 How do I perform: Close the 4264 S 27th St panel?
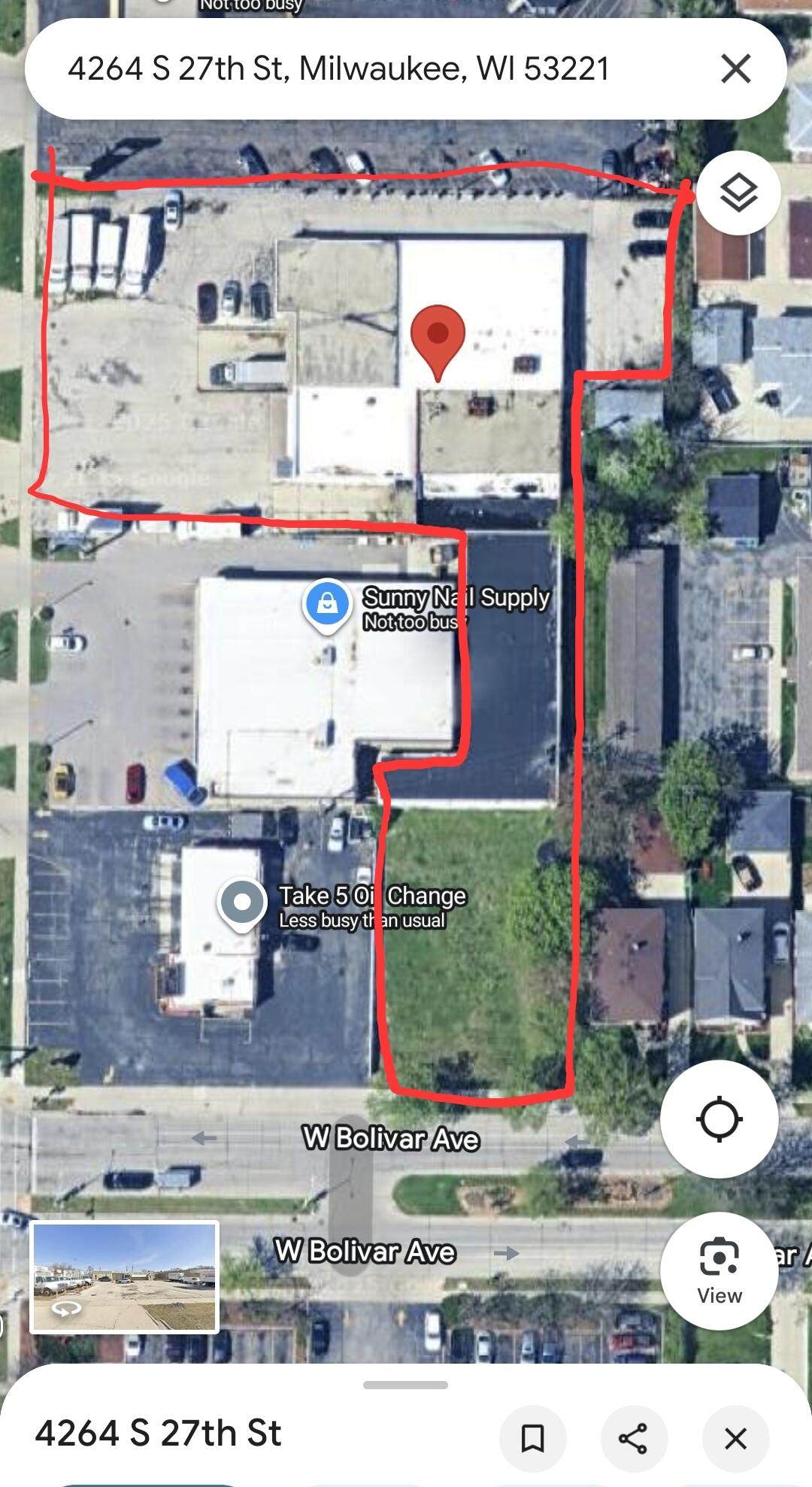pos(735,1438)
